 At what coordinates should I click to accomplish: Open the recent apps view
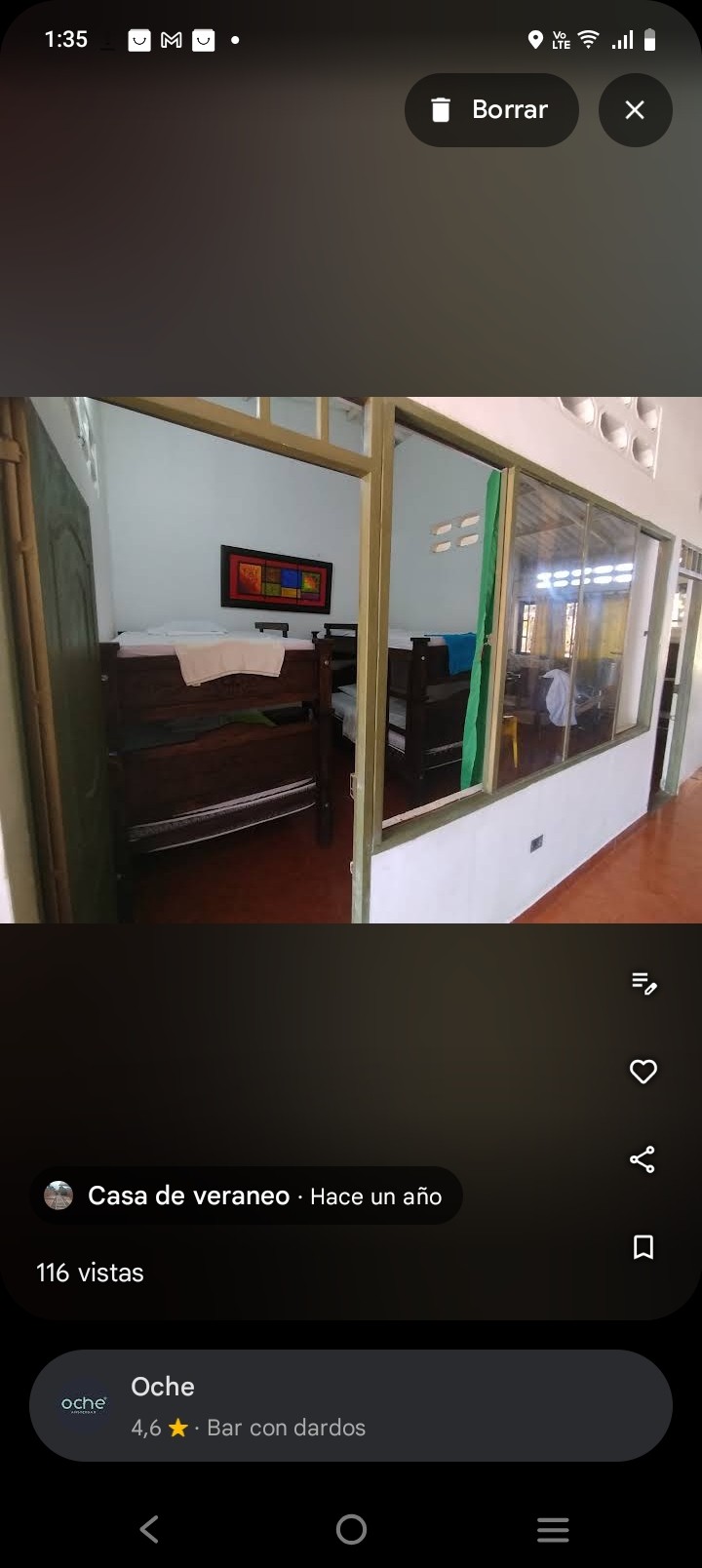pyautogui.click(x=553, y=1529)
